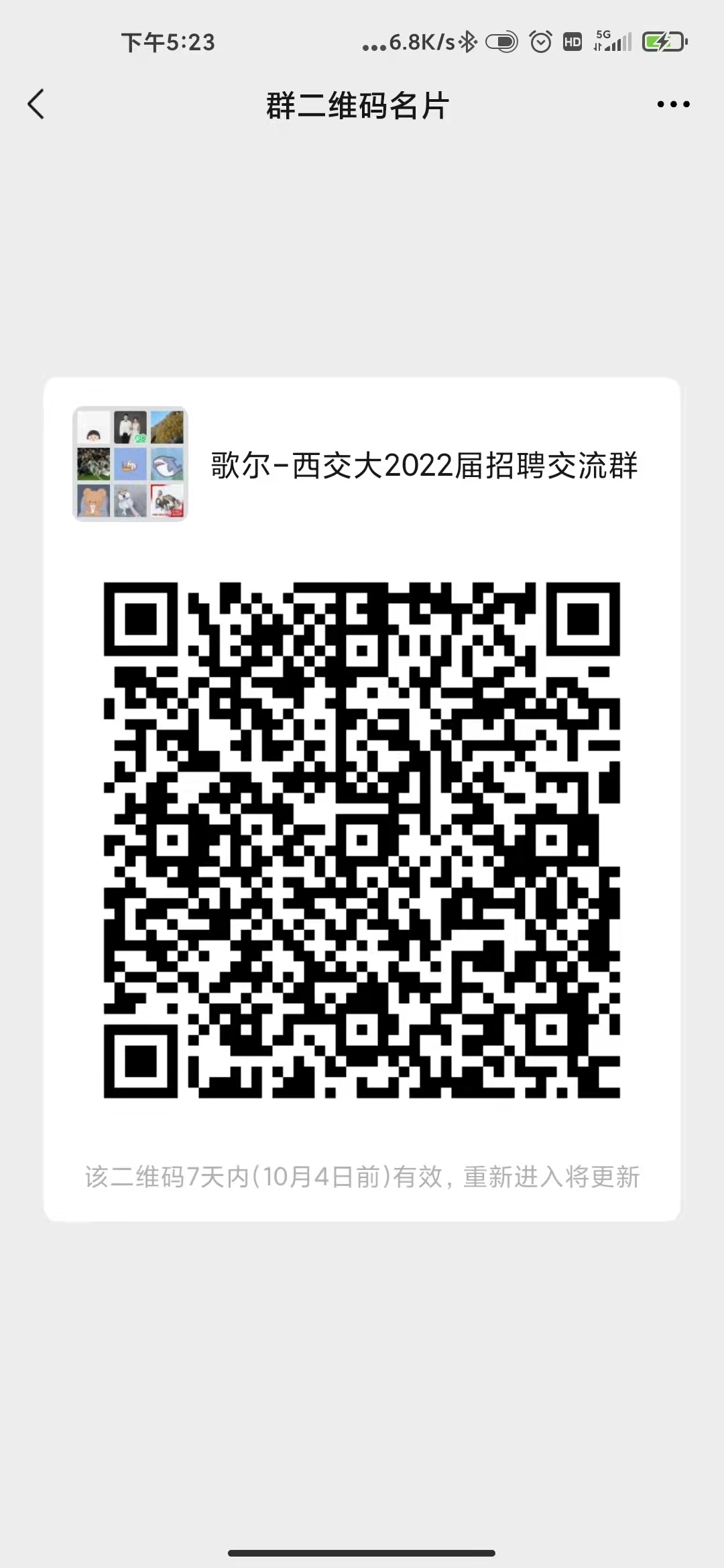Open the three-dot overflow menu
The image size is (724, 1568).
pyautogui.click(x=673, y=105)
